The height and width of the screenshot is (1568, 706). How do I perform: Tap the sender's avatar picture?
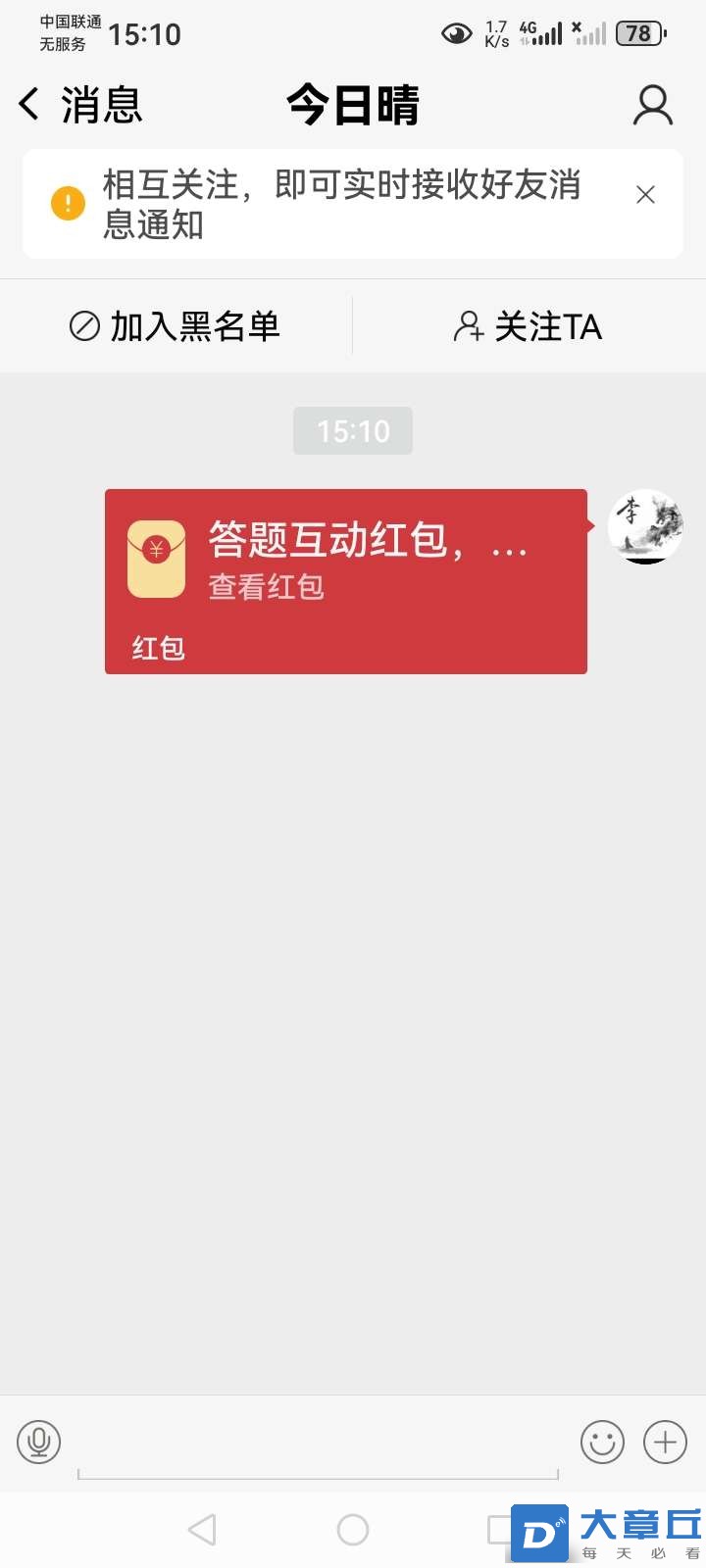tap(645, 527)
